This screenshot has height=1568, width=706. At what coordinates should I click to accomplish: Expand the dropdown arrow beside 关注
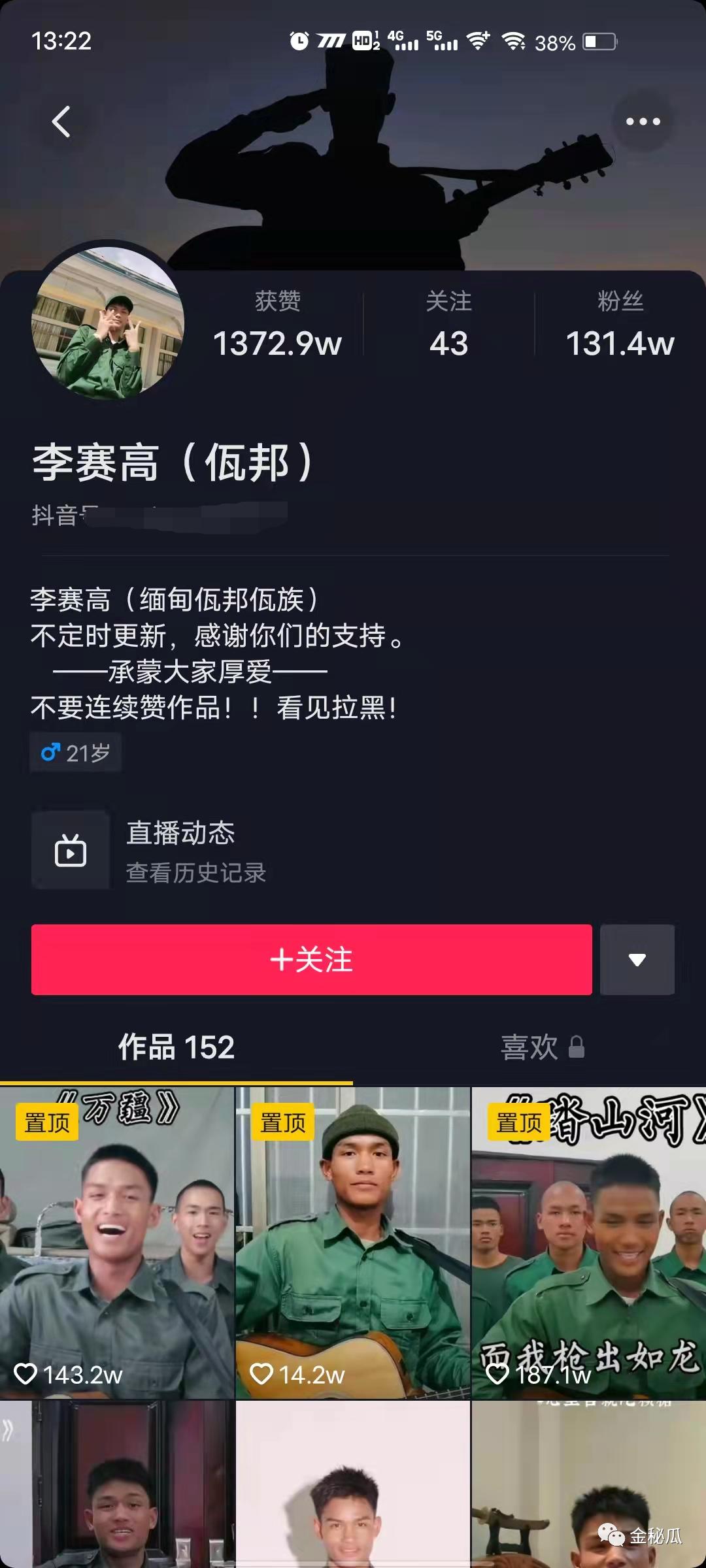[x=637, y=960]
